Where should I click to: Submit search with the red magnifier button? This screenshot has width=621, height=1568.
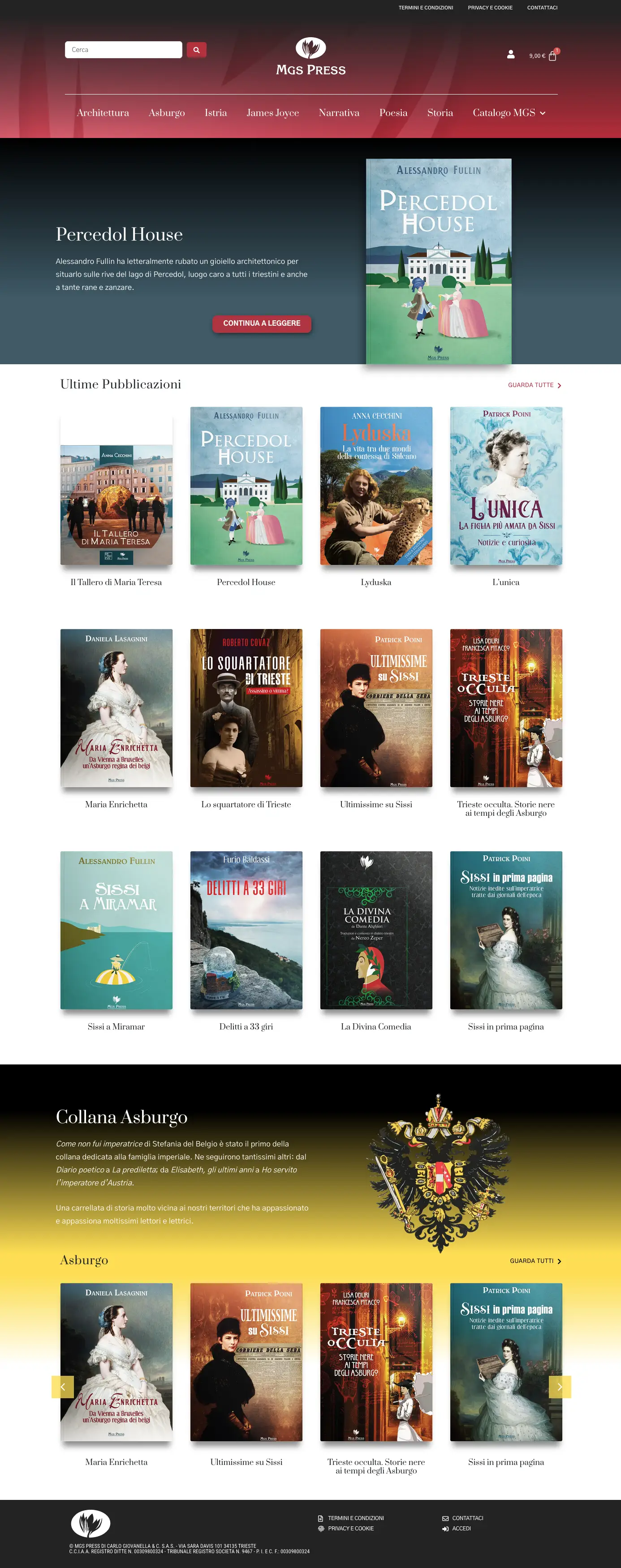point(196,50)
